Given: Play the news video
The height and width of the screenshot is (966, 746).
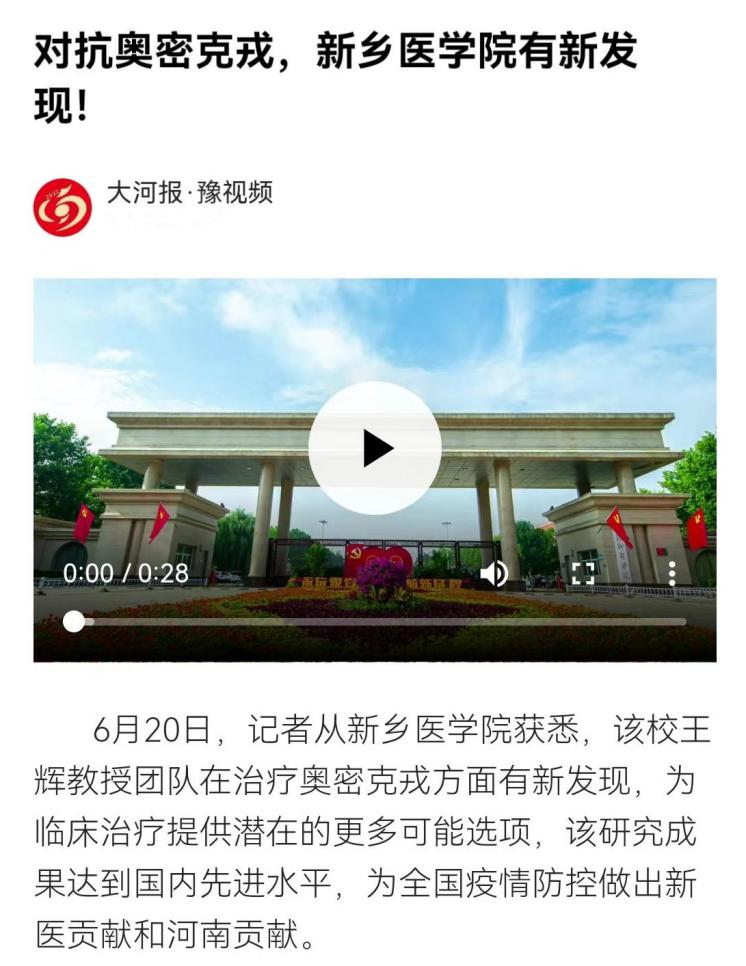Looking at the screenshot, I should [x=375, y=448].
